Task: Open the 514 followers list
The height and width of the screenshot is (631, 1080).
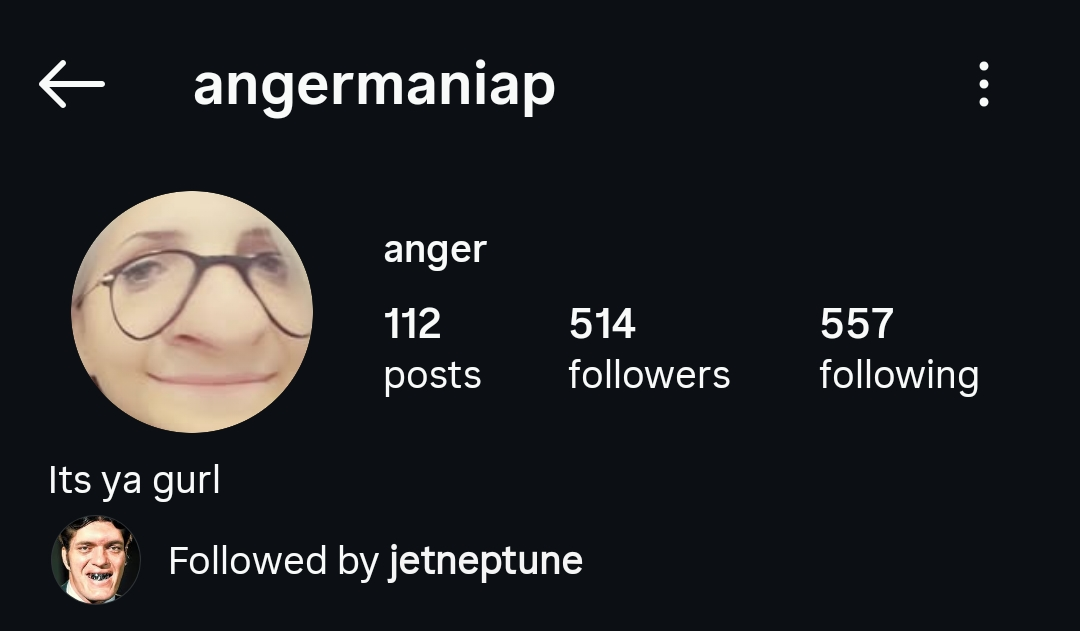Action: coord(648,349)
